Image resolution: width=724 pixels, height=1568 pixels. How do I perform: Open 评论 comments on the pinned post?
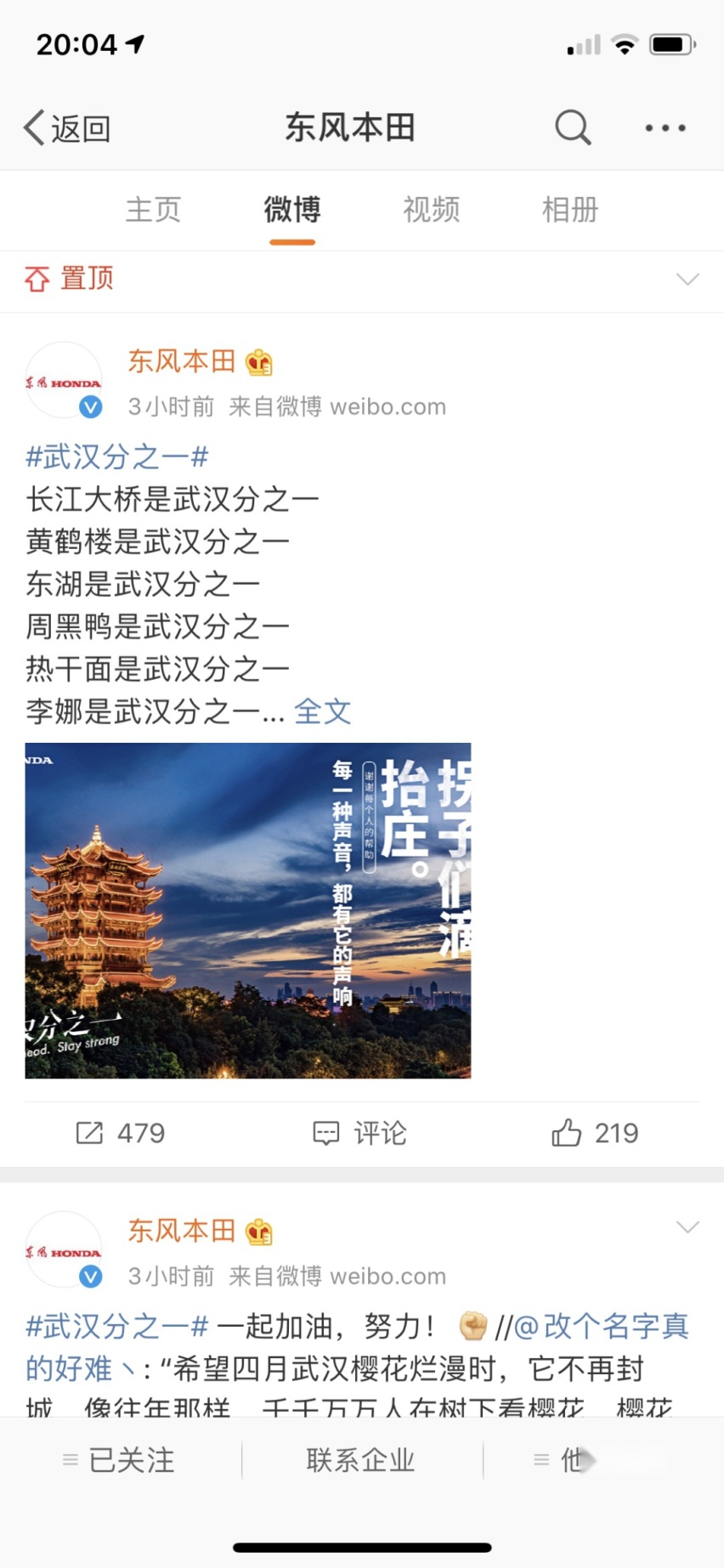tap(359, 1133)
